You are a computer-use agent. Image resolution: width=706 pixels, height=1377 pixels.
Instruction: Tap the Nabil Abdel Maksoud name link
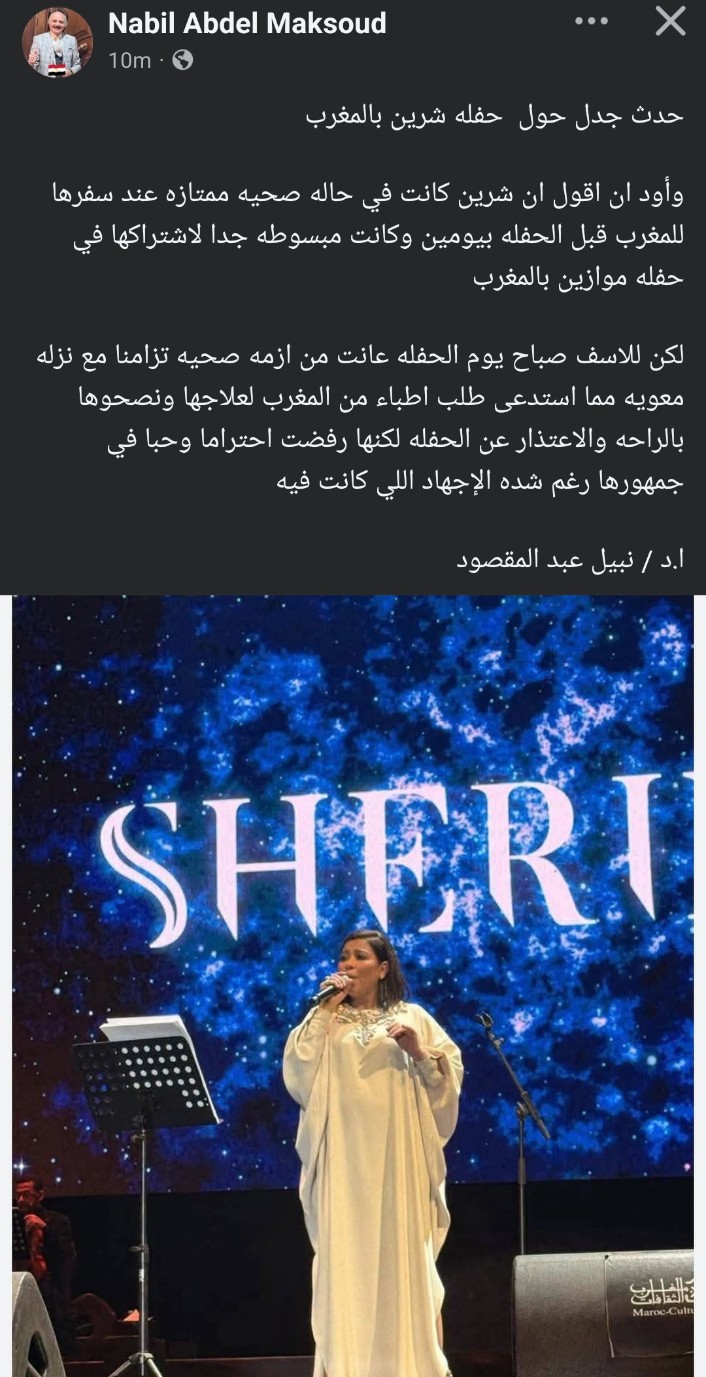tap(247, 23)
